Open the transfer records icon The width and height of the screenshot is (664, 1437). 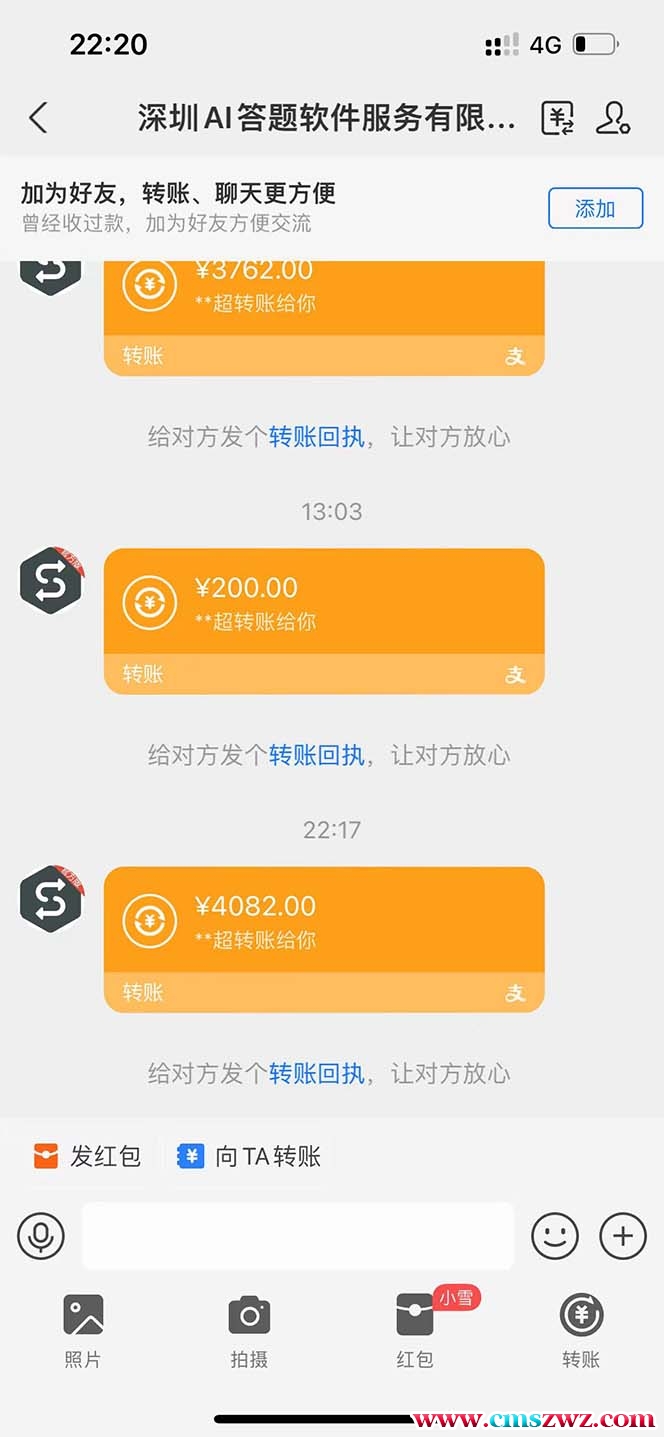coord(558,118)
